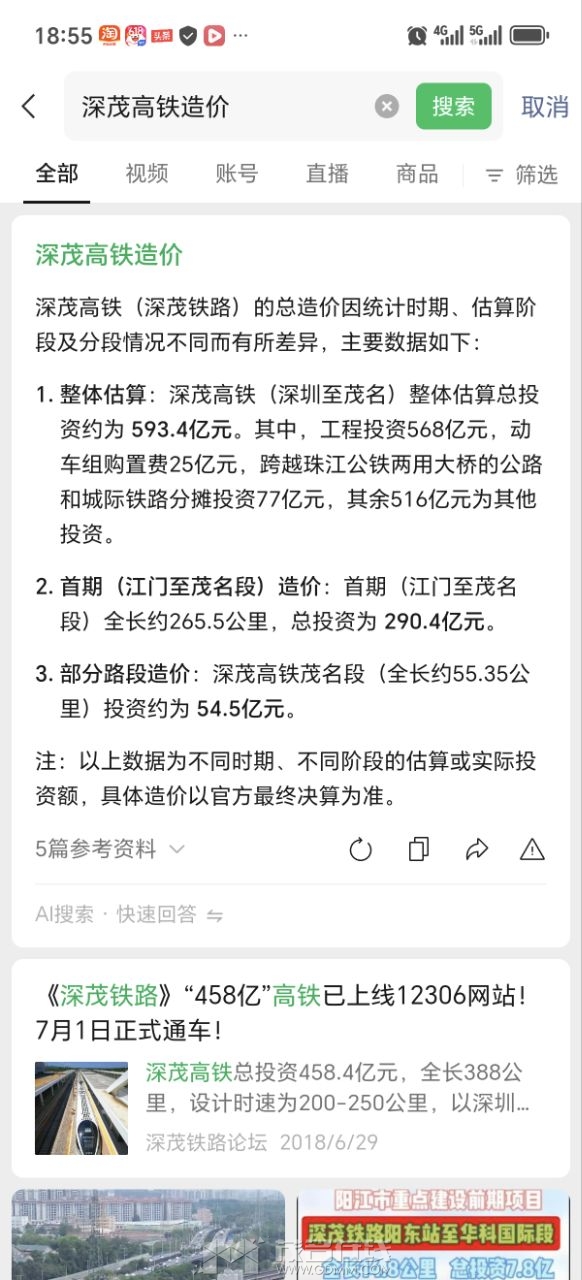Regenerate the AI answer with the refresh icon
Screen dimensions: 582x1280
(360, 850)
